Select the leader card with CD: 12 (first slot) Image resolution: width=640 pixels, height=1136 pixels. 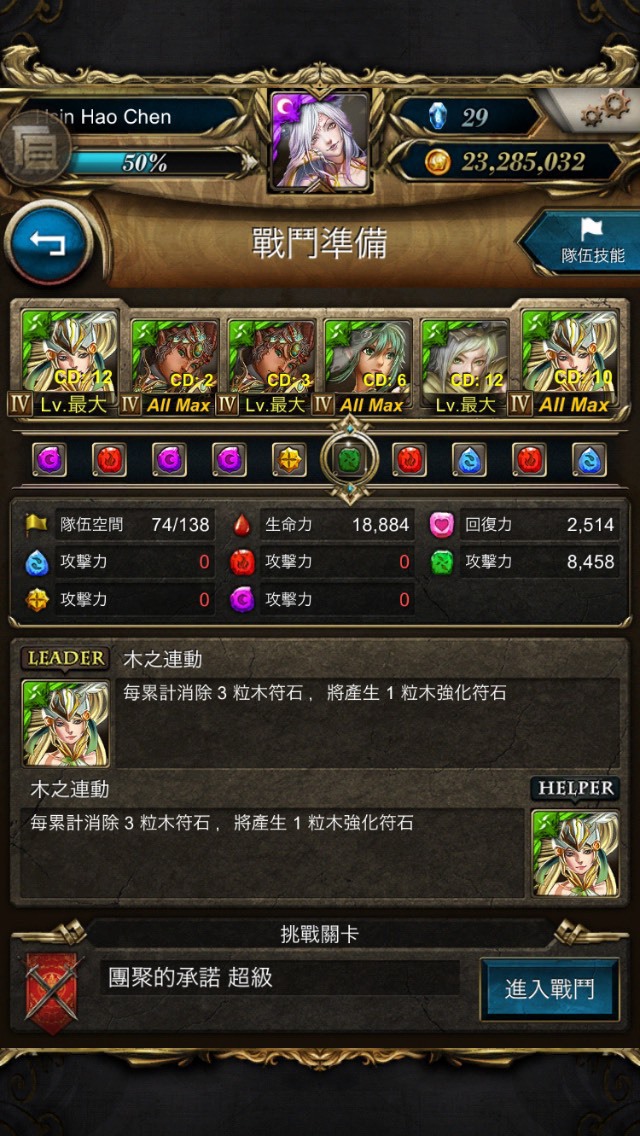tap(70, 351)
